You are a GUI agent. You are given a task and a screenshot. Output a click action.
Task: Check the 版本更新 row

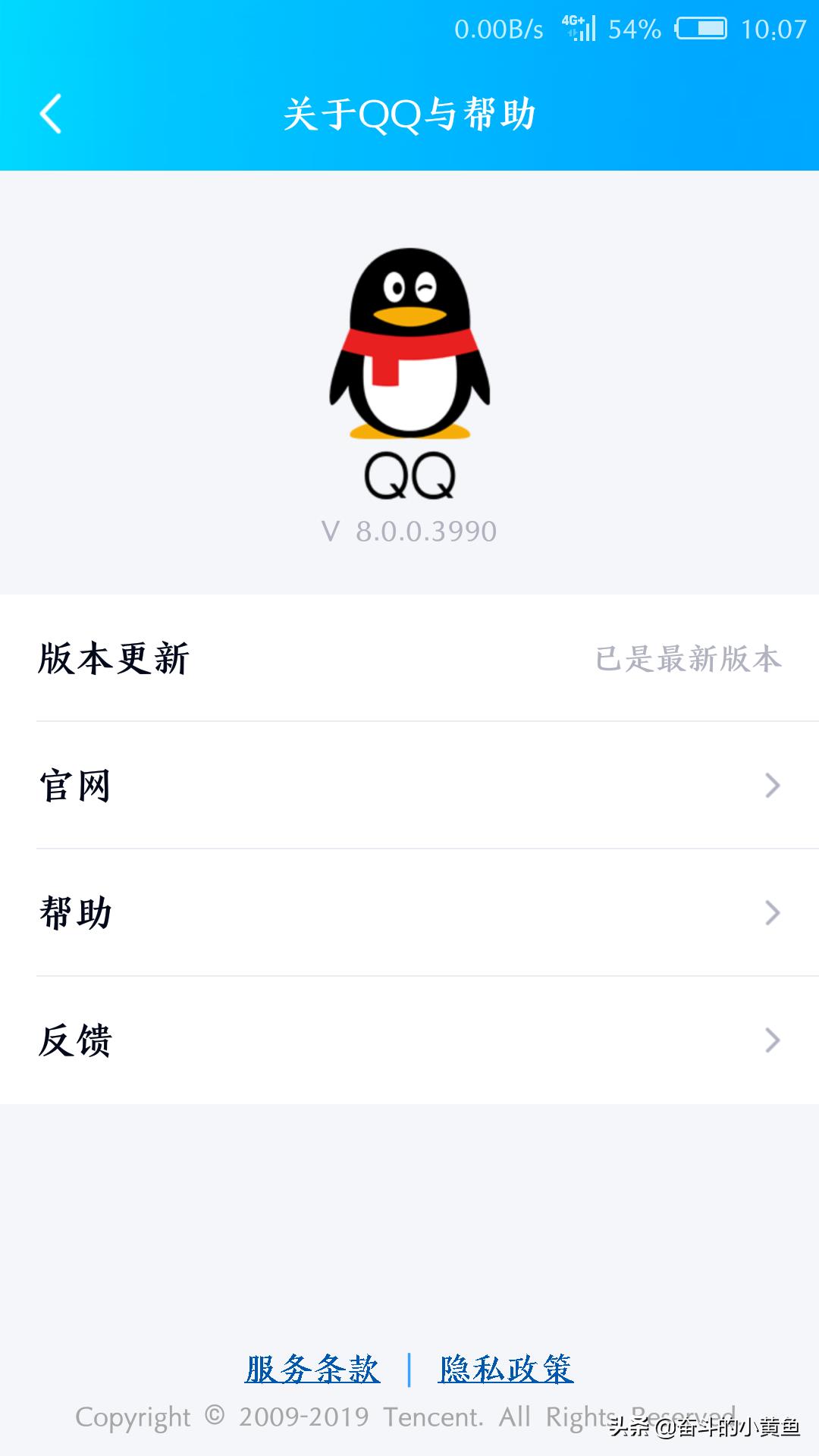[409, 658]
